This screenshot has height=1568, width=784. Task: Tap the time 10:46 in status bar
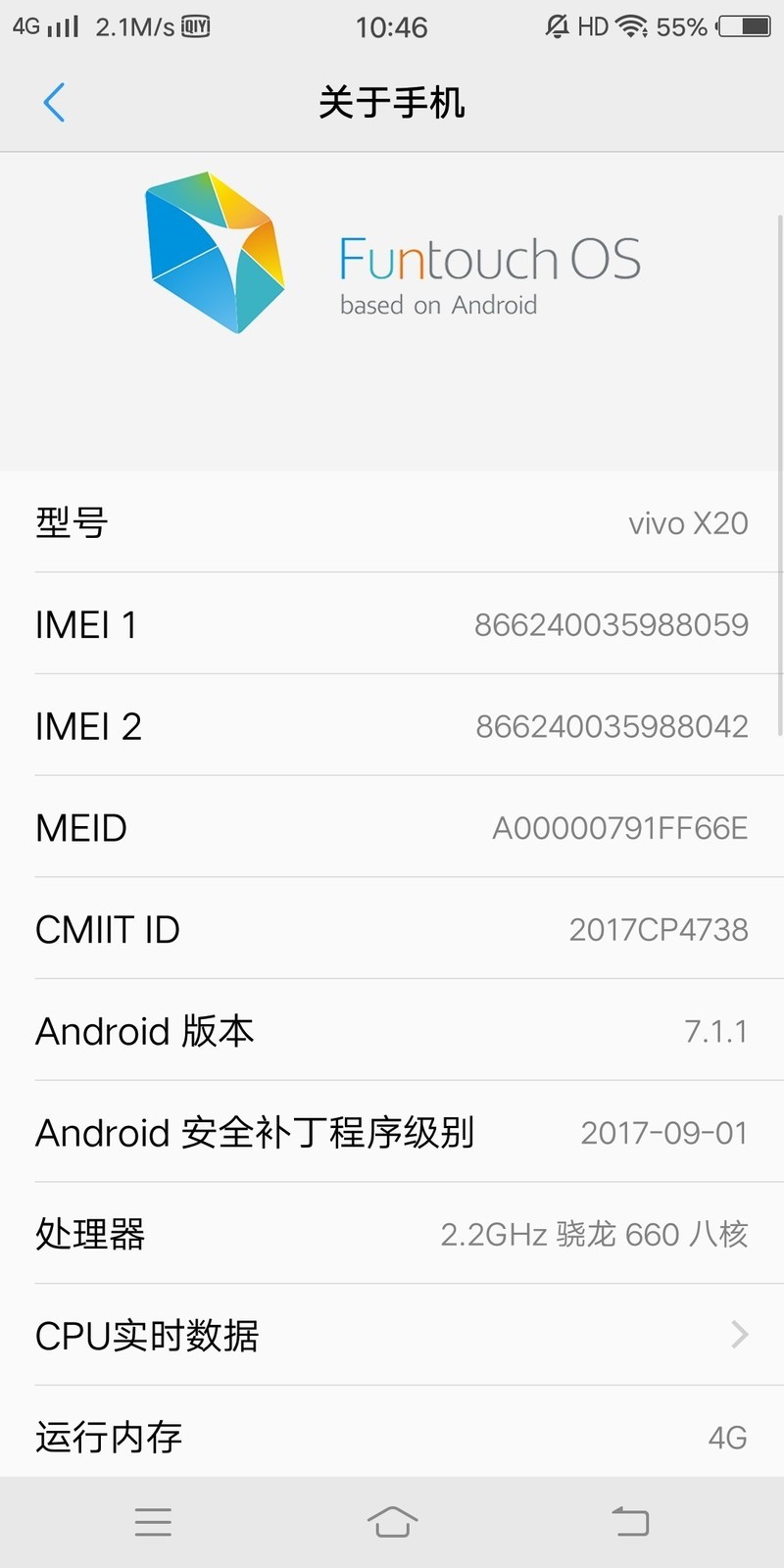pyautogui.click(x=393, y=25)
